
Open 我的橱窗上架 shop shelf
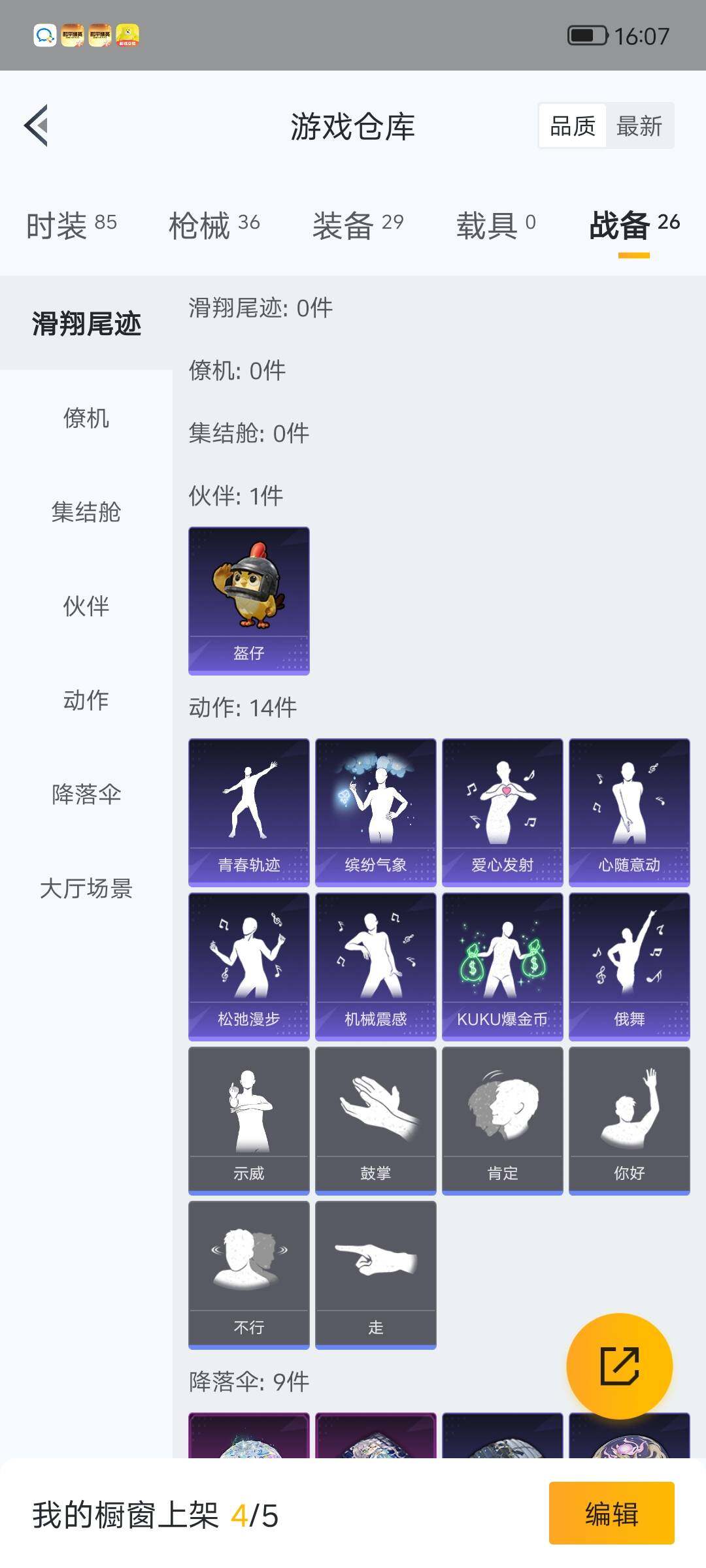tap(150, 1514)
